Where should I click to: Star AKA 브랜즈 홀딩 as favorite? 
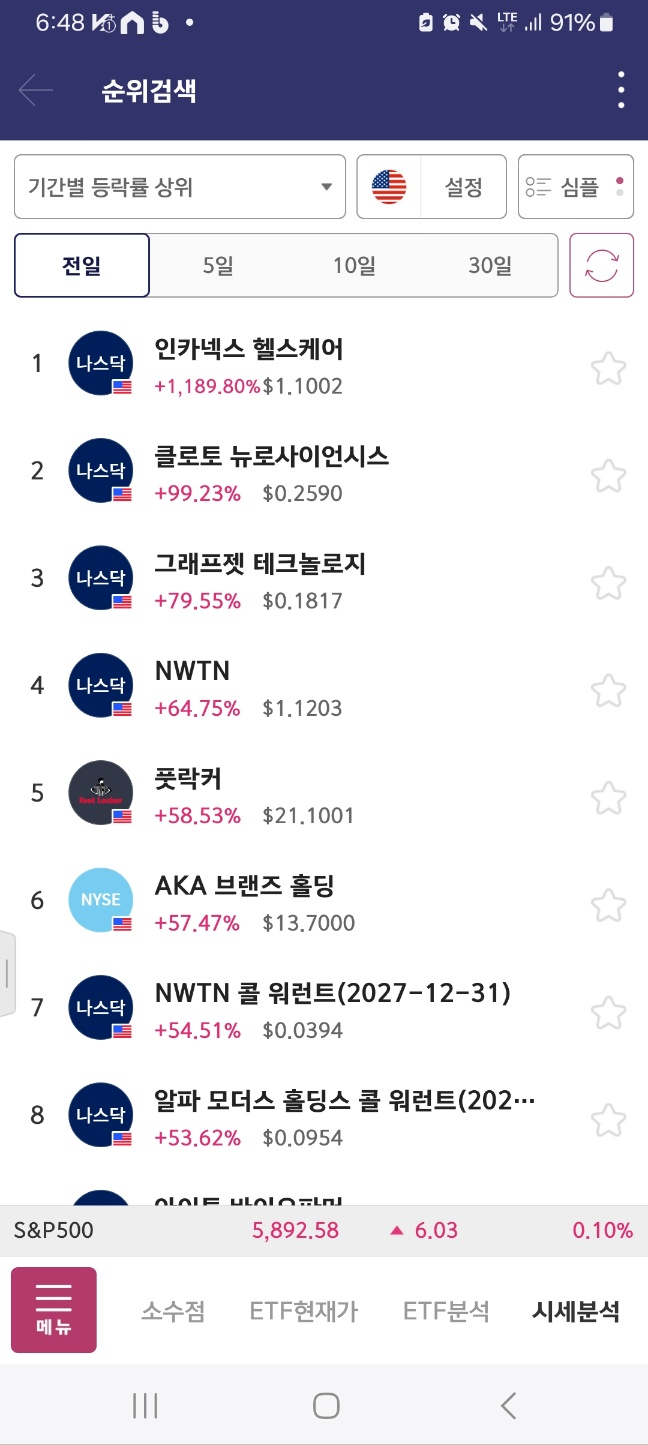(x=608, y=905)
